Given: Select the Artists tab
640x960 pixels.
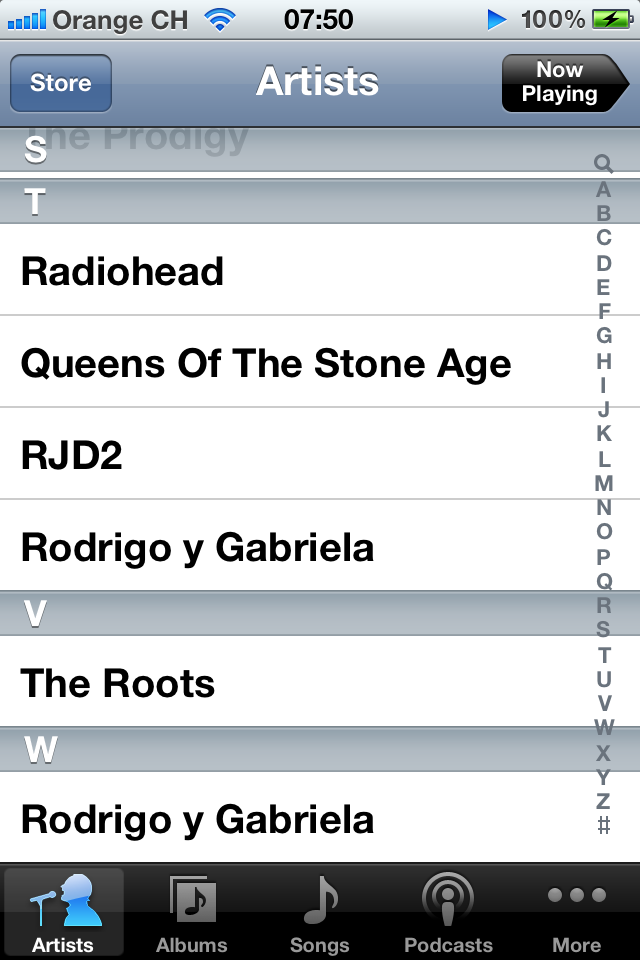Looking at the screenshot, I should click(64, 914).
